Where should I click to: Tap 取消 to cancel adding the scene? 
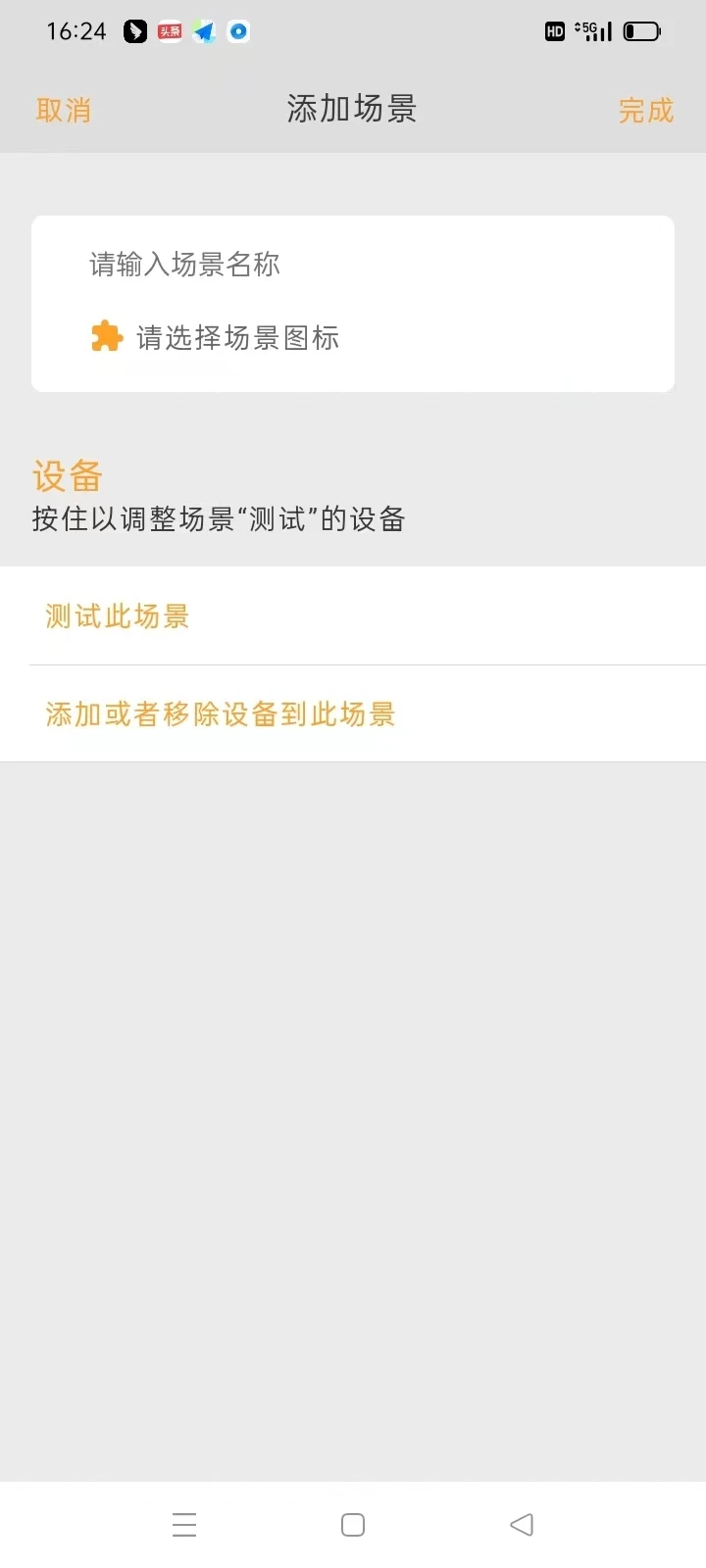coord(64,110)
